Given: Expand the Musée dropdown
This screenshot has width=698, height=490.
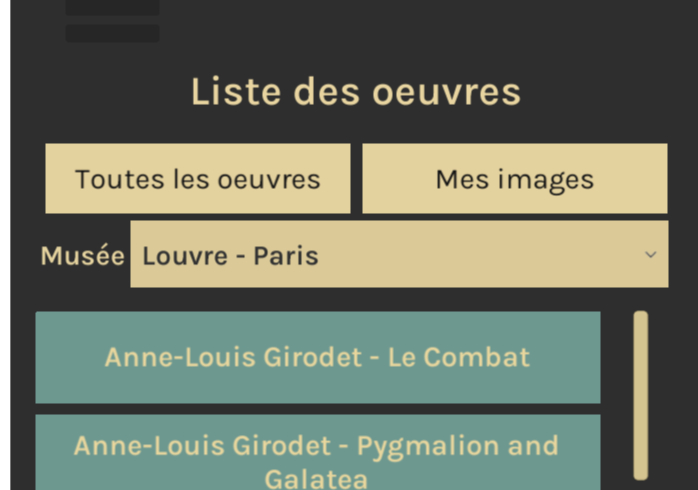Looking at the screenshot, I should [399, 255].
